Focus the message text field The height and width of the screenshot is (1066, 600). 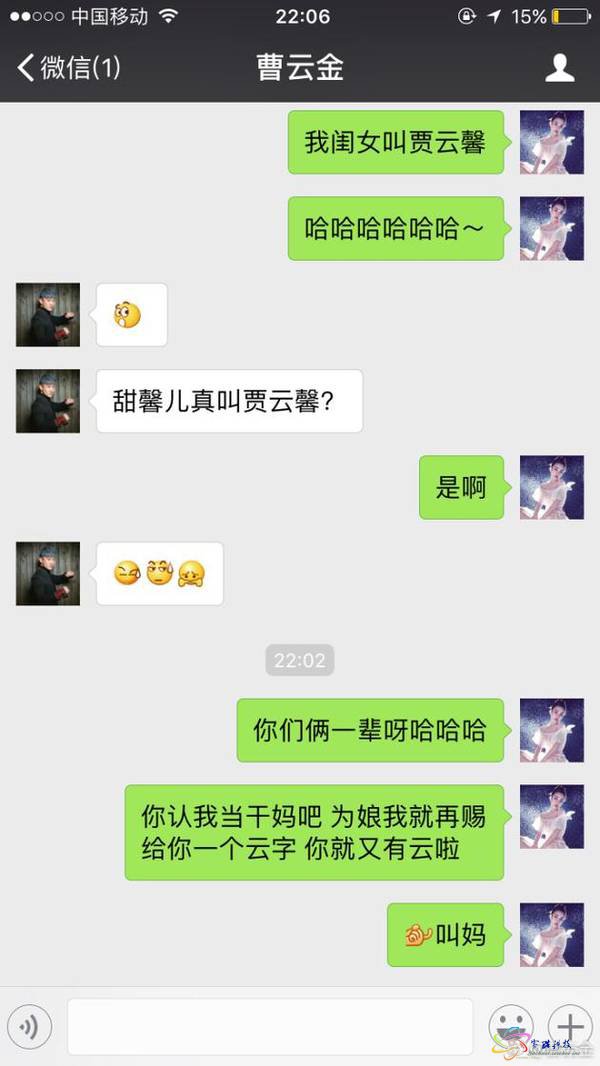click(x=270, y=1027)
